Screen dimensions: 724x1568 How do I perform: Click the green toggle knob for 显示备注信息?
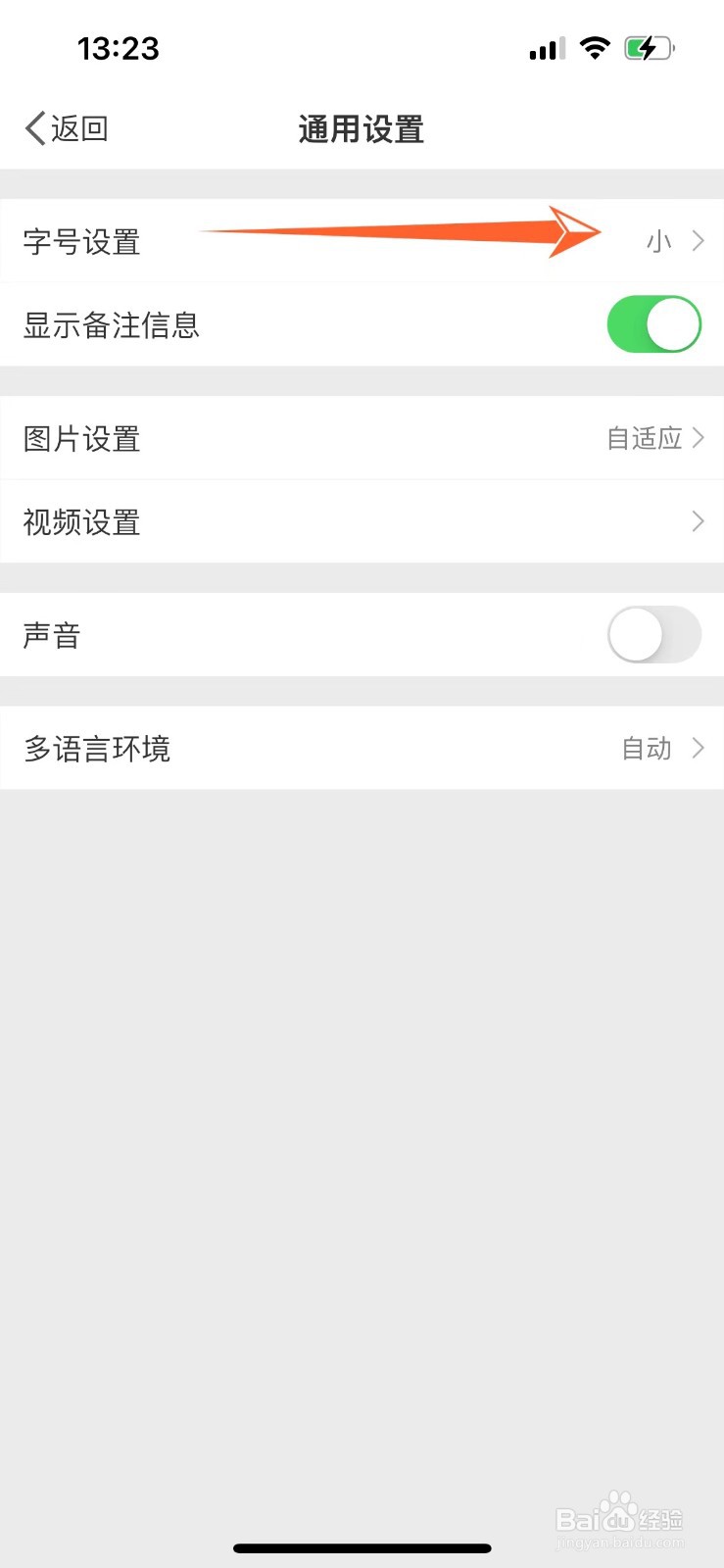click(674, 323)
